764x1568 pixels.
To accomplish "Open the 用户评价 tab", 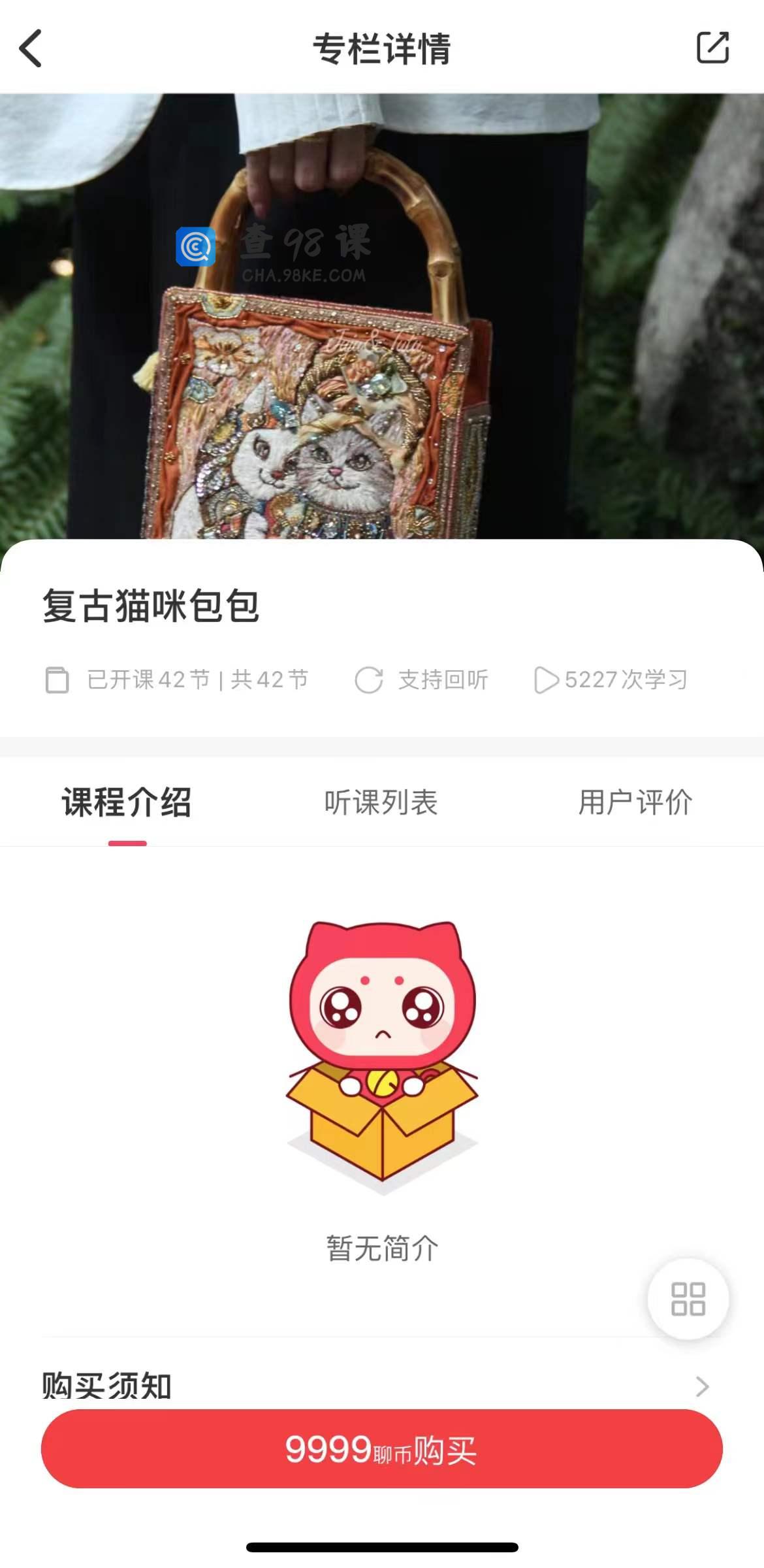I will pyautogui.click(x=635, y=802).
